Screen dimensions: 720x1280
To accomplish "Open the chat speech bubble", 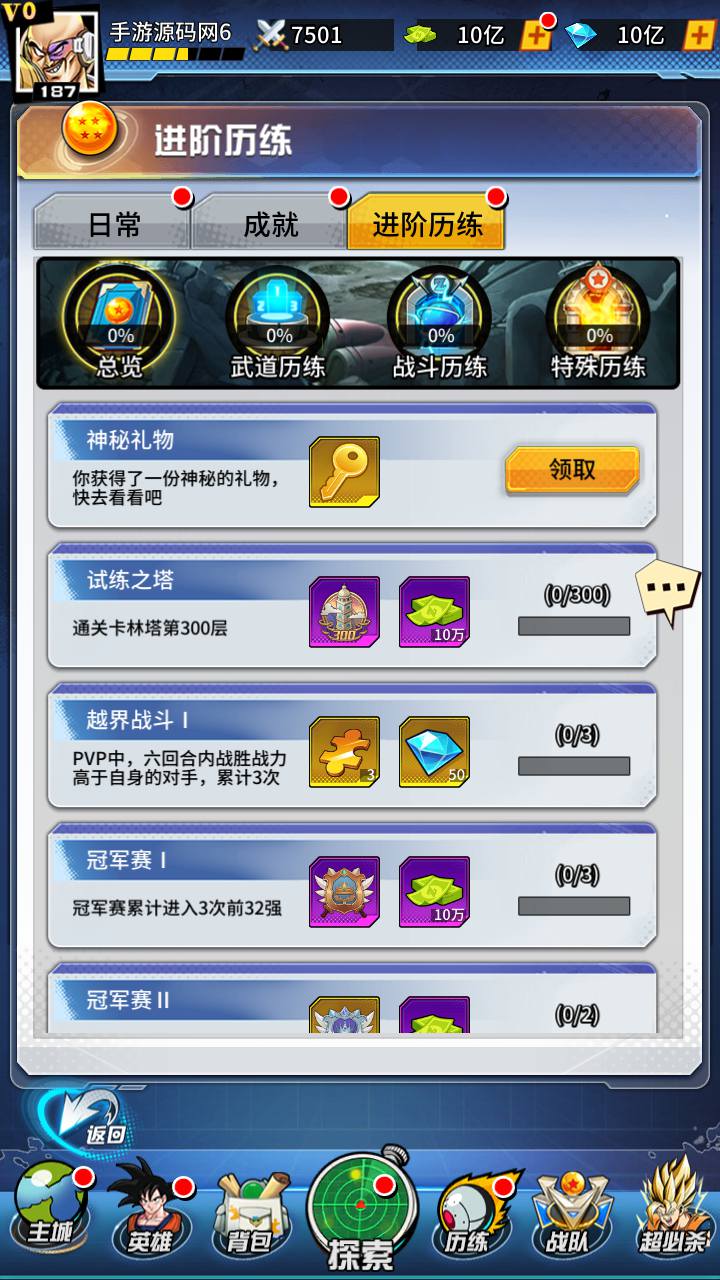I will pyautogui.click(x=668, y=592).
